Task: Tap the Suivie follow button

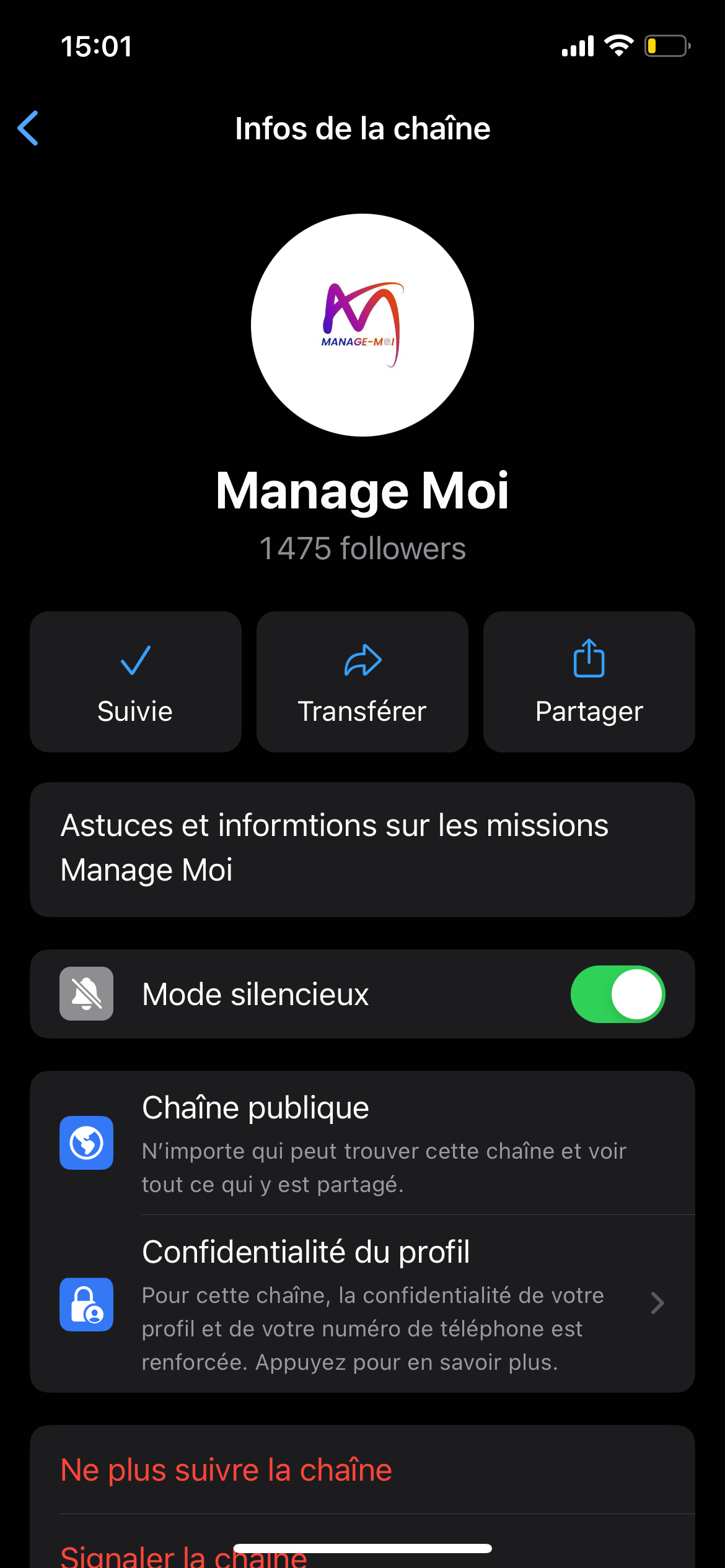Action: [136, 682]
